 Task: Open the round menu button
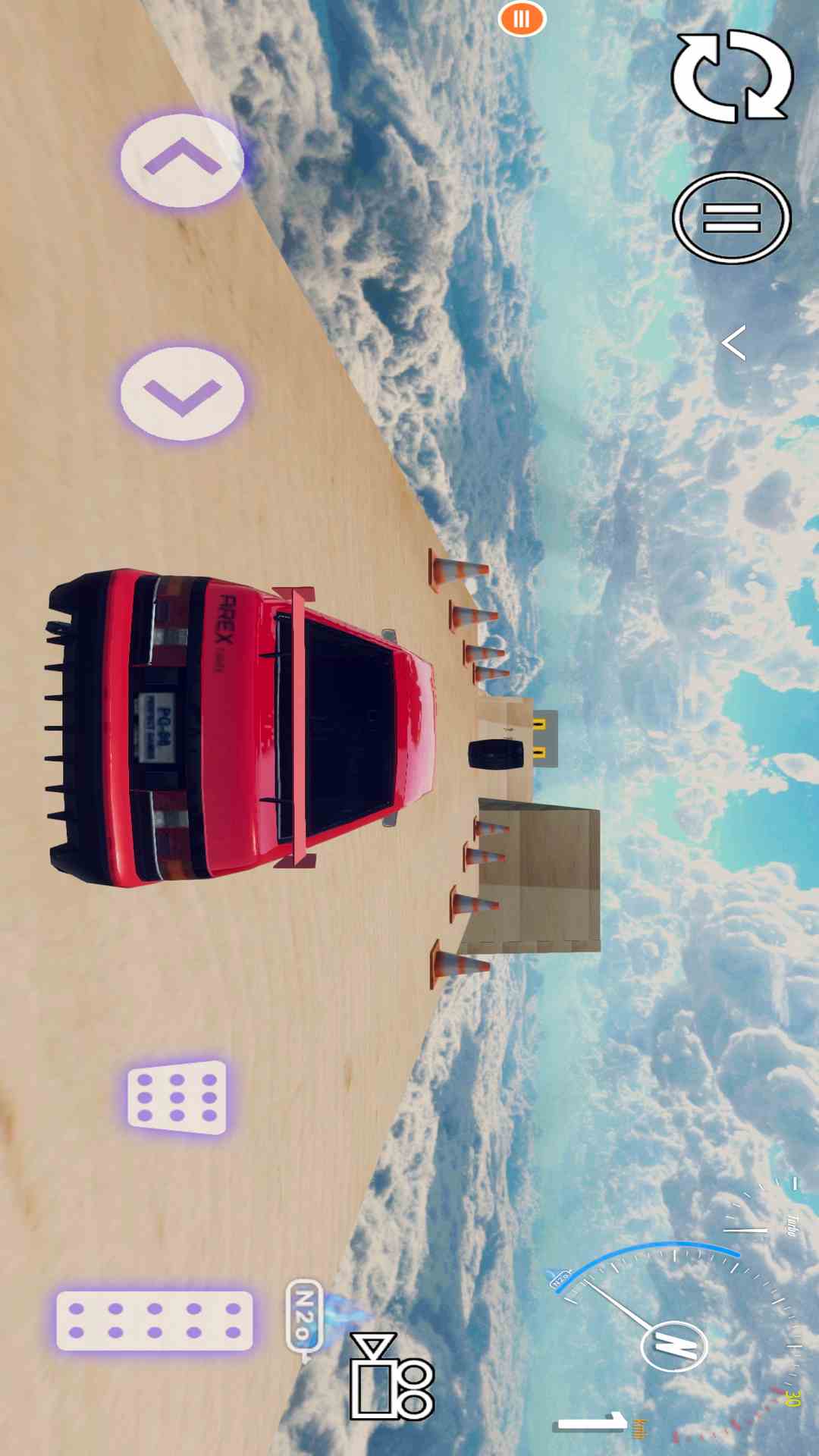pyautogui.click(x=732, y=218)
